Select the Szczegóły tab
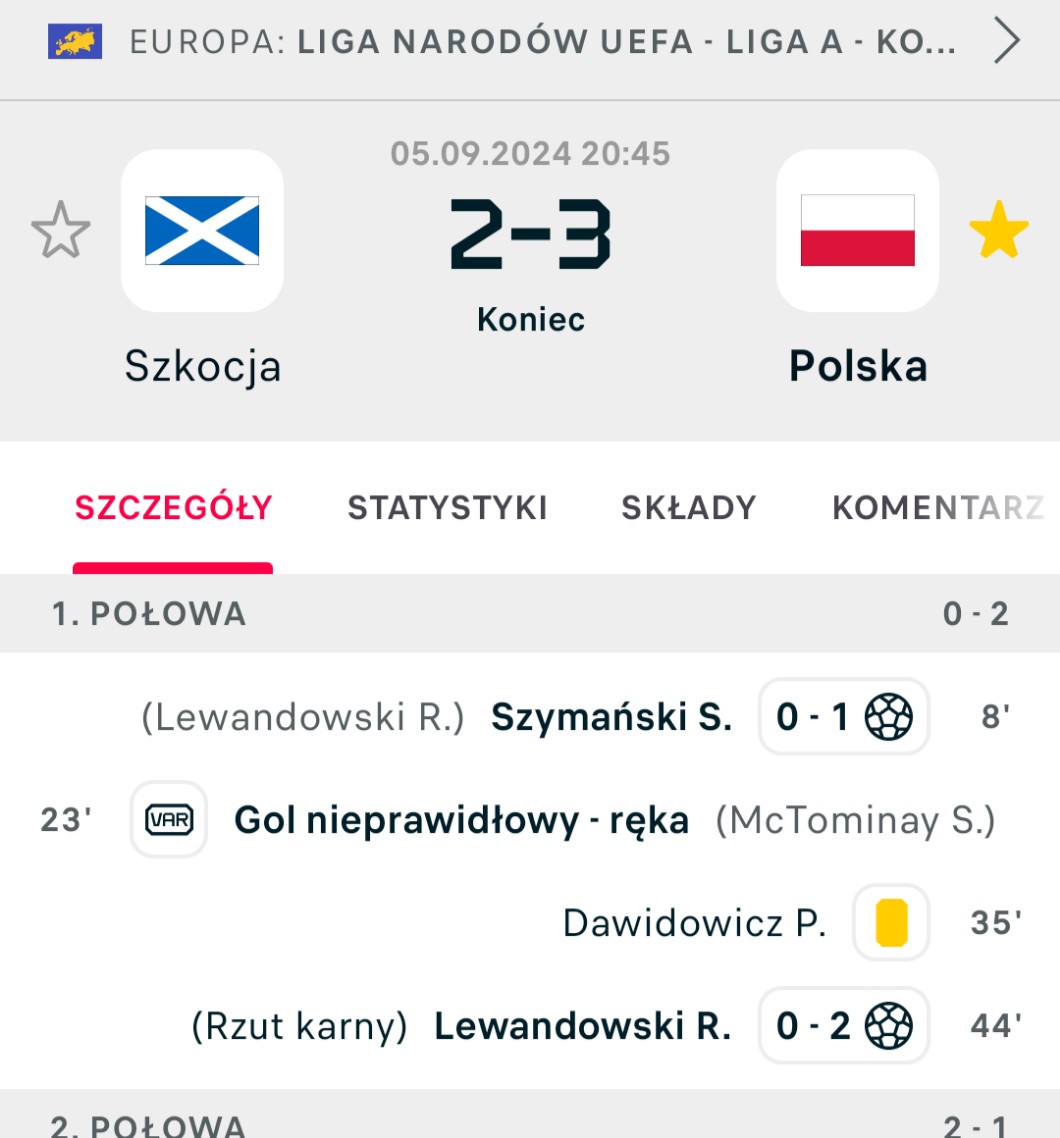The height and width of the screenshot is (1138, 1060). [x=173, y=508]
